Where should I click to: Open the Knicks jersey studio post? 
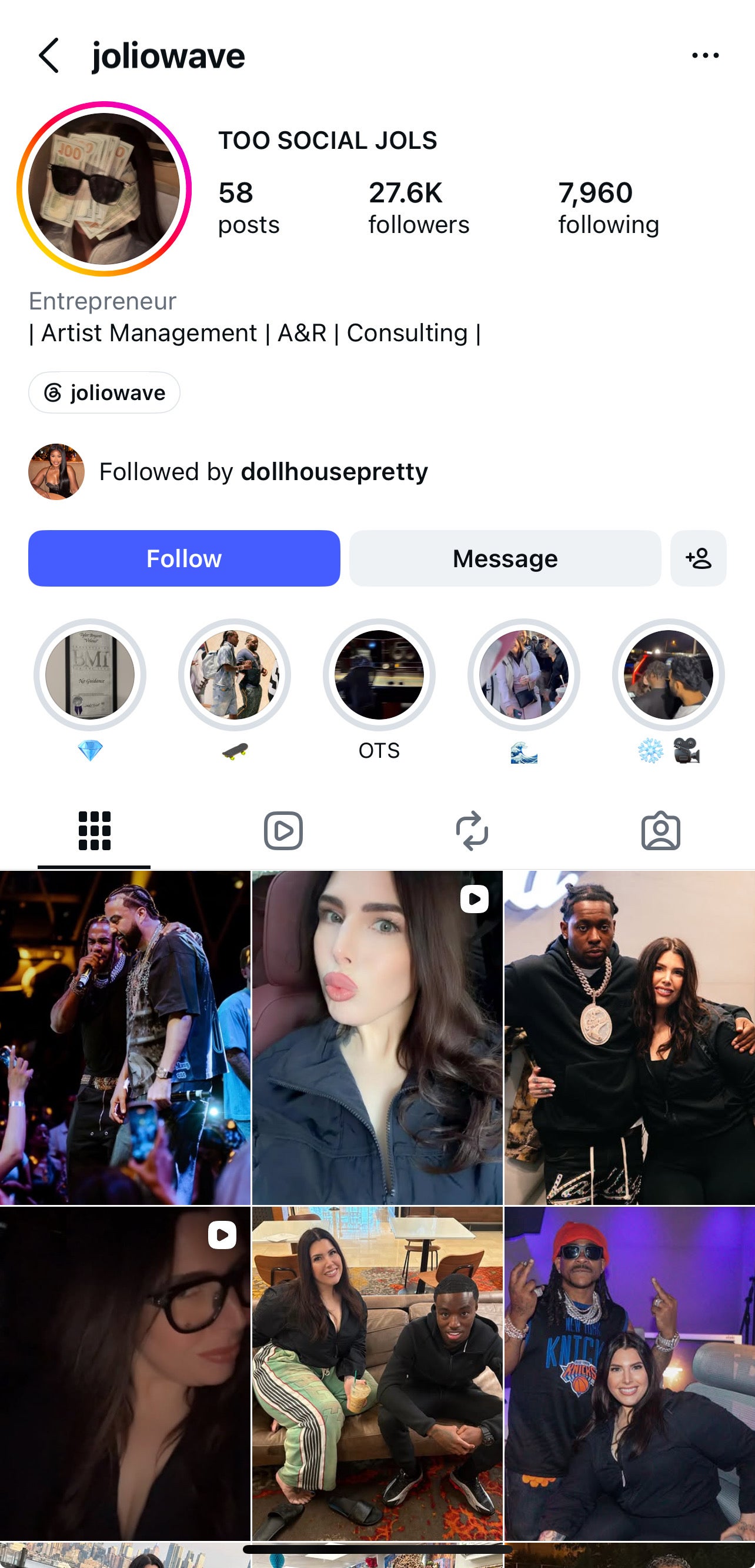(630, 1373)
